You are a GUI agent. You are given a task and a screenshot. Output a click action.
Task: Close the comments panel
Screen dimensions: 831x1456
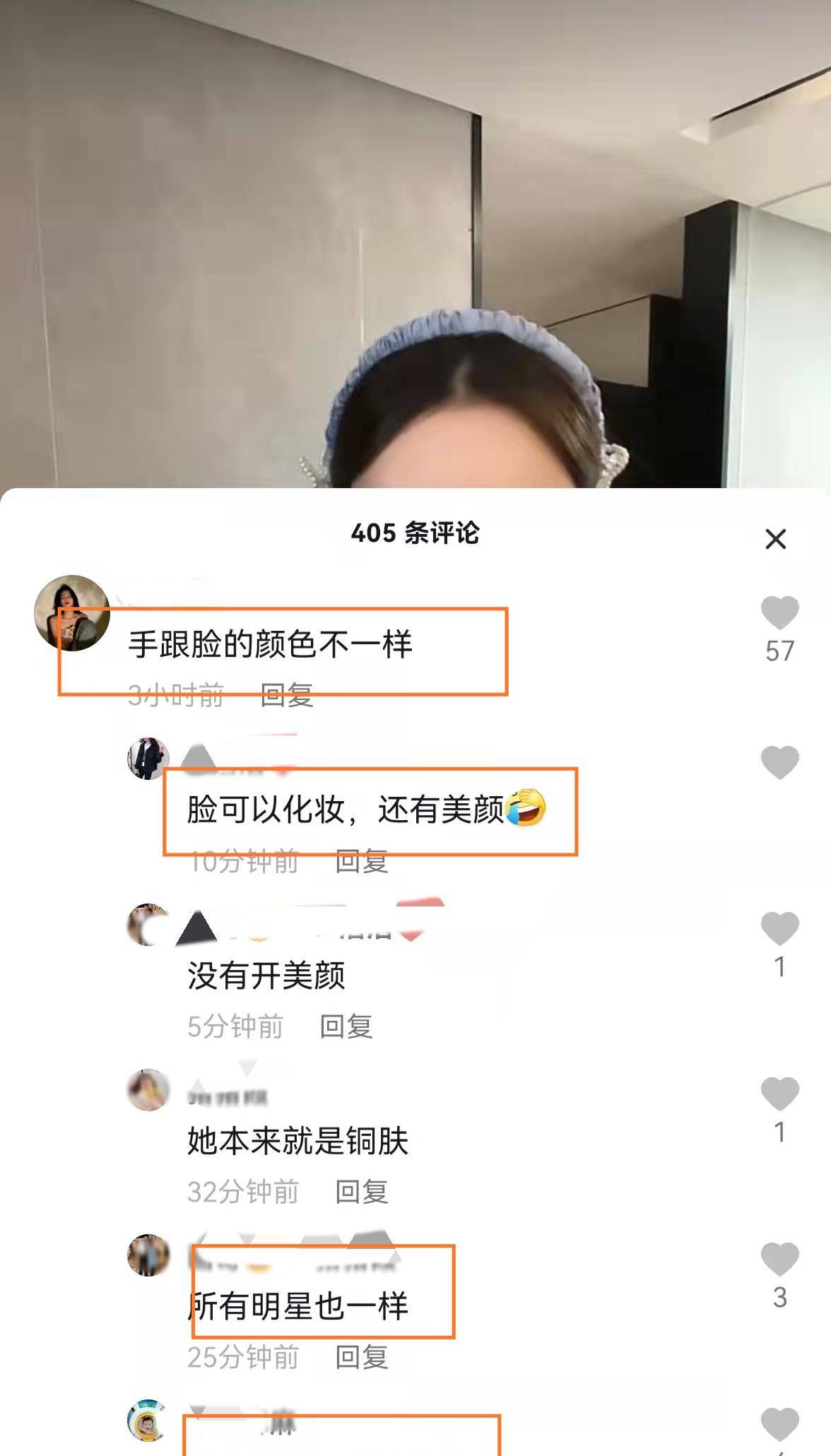775,539
